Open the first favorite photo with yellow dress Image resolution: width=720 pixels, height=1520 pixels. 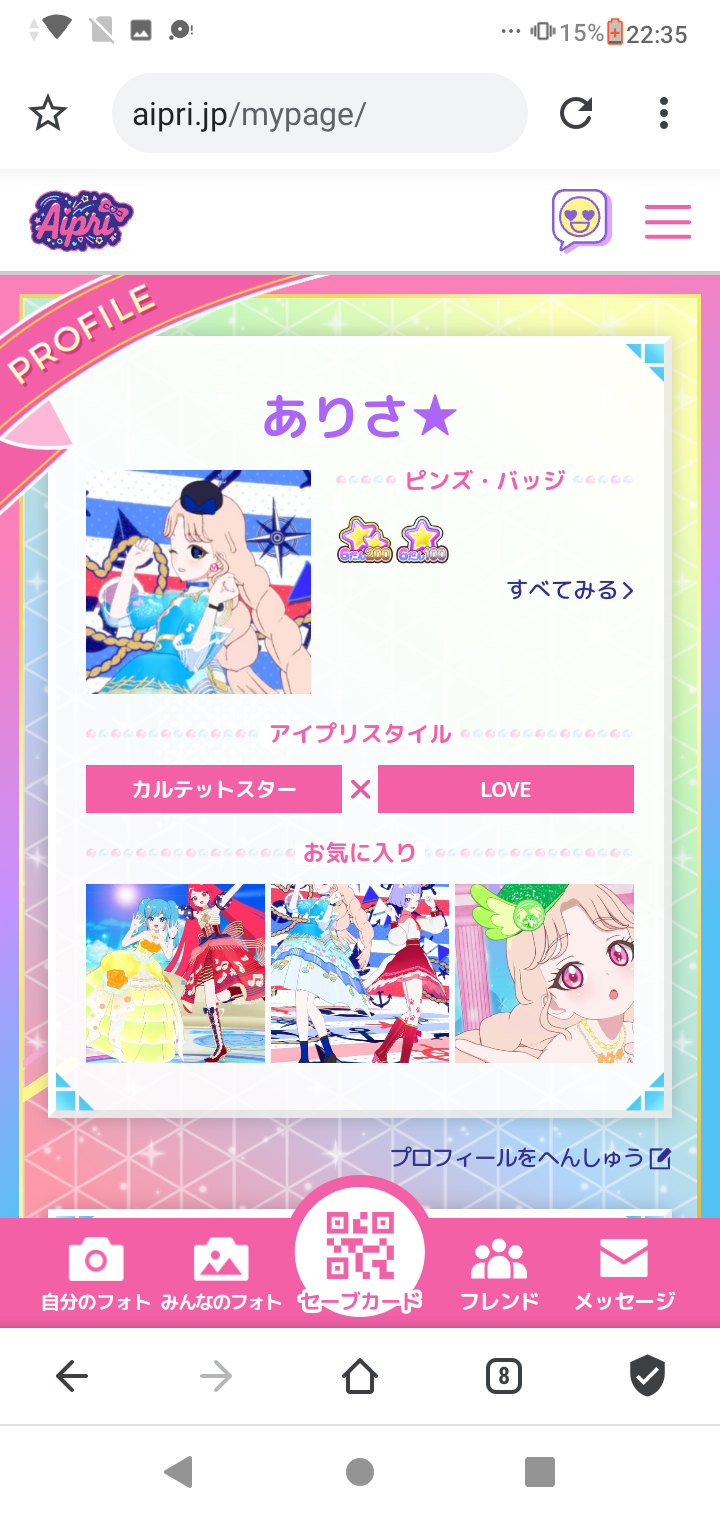click(x=175, y=973)
